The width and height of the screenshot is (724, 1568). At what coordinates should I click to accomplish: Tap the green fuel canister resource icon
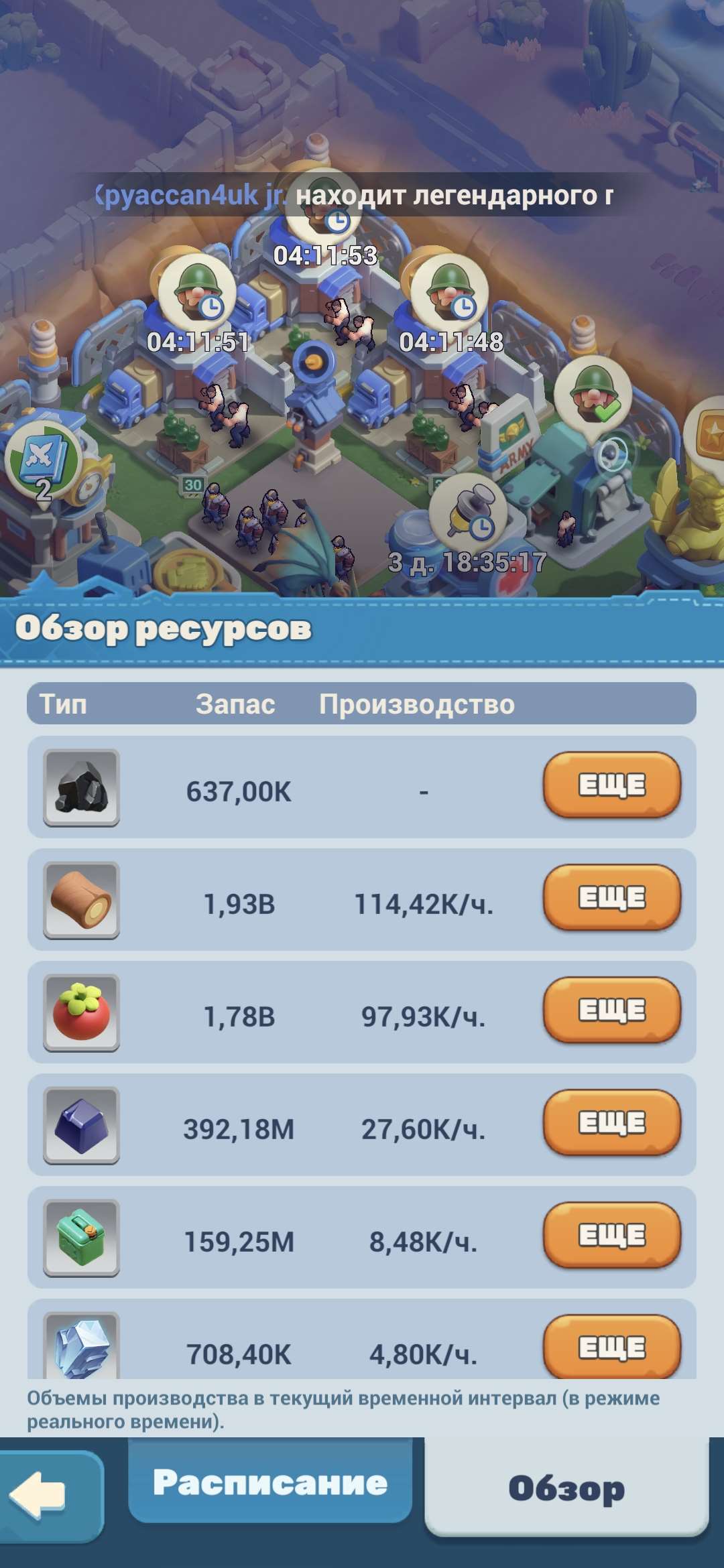80,1236
